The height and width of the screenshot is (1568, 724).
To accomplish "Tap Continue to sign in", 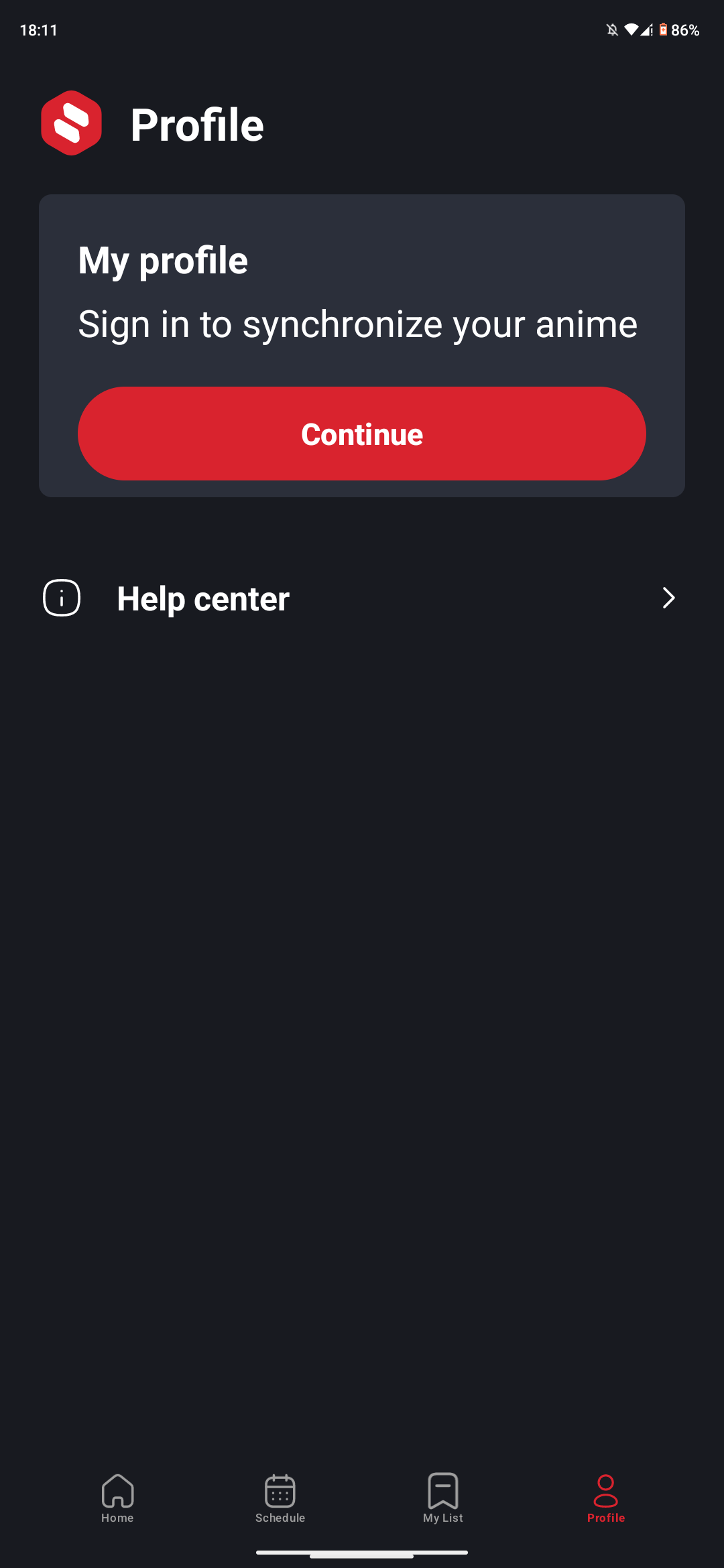I will pyautogui.click(x=362, y=434).
